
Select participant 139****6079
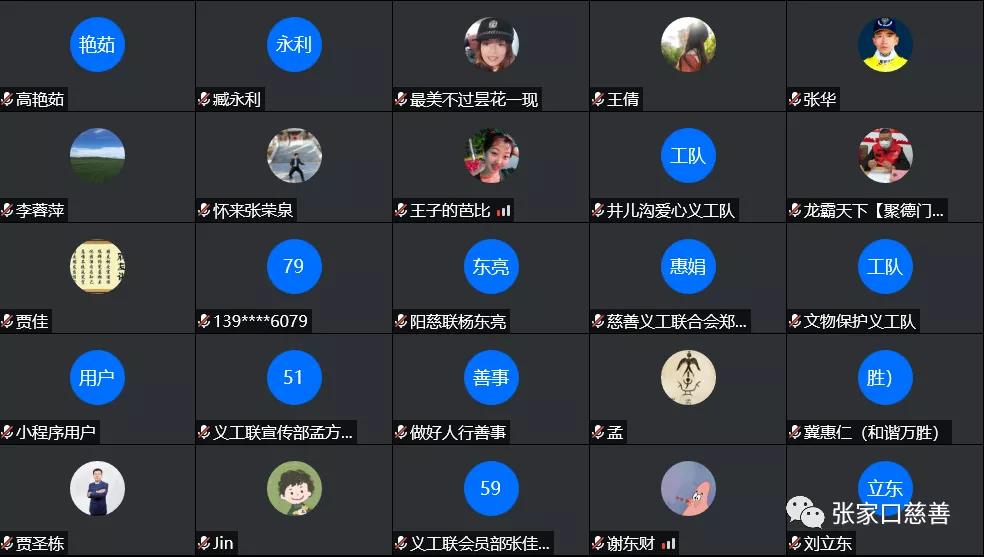294,277
